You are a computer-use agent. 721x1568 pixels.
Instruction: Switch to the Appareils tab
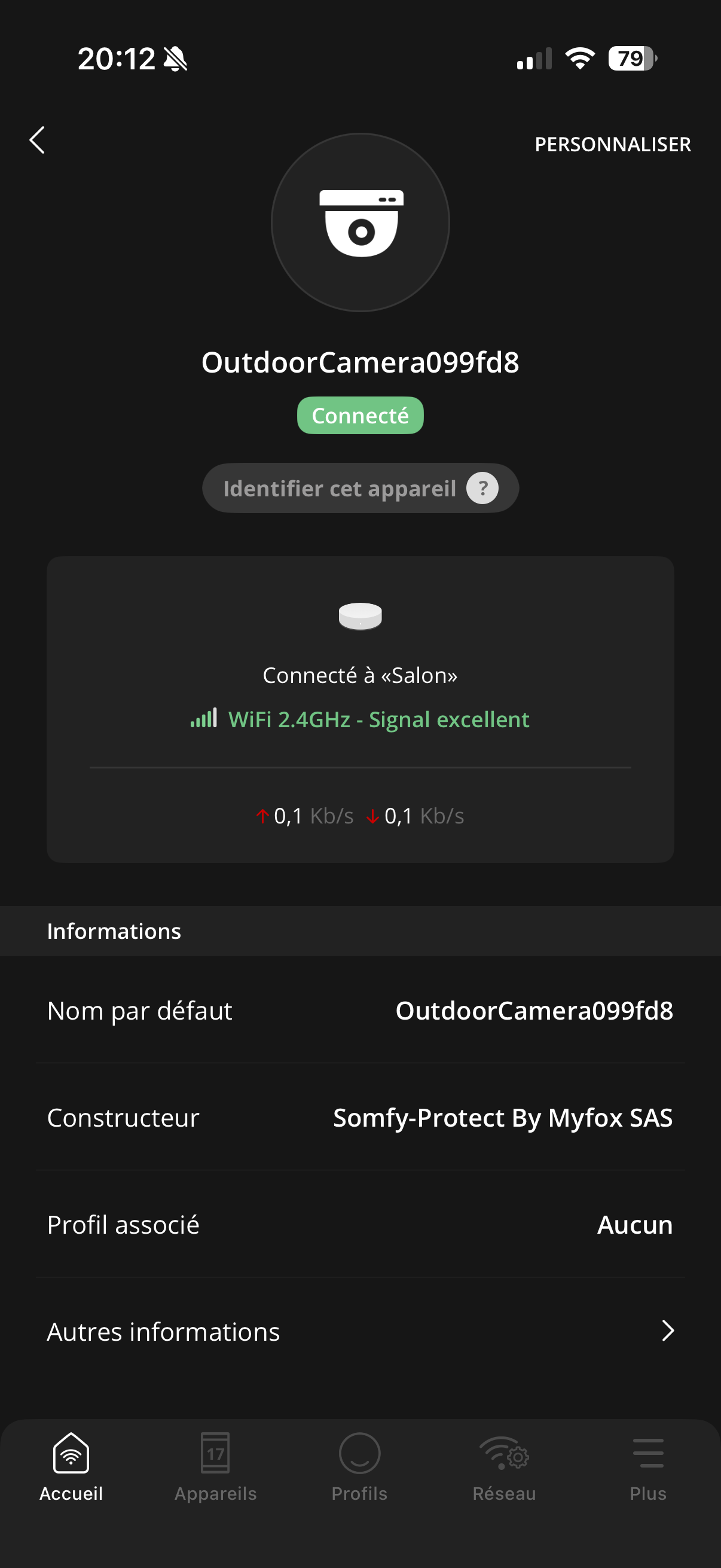(x=215, y=1468)
